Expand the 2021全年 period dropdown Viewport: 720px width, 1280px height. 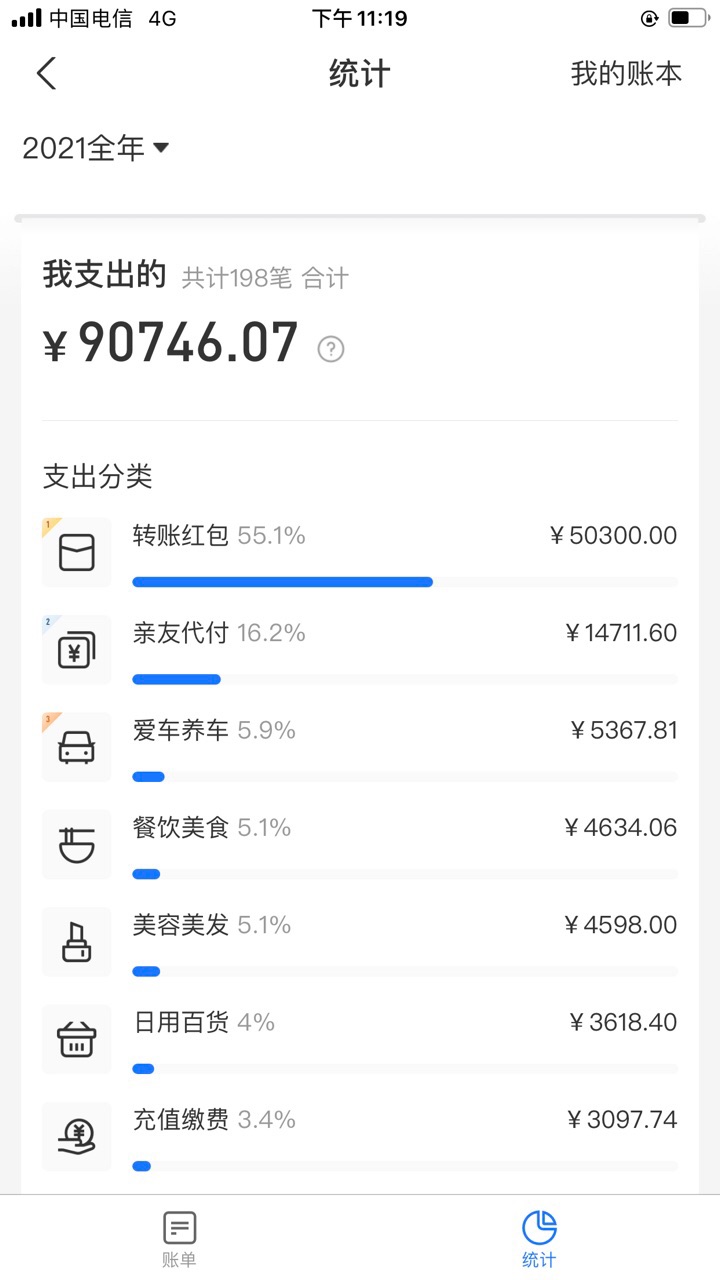(x=95, y=148)
